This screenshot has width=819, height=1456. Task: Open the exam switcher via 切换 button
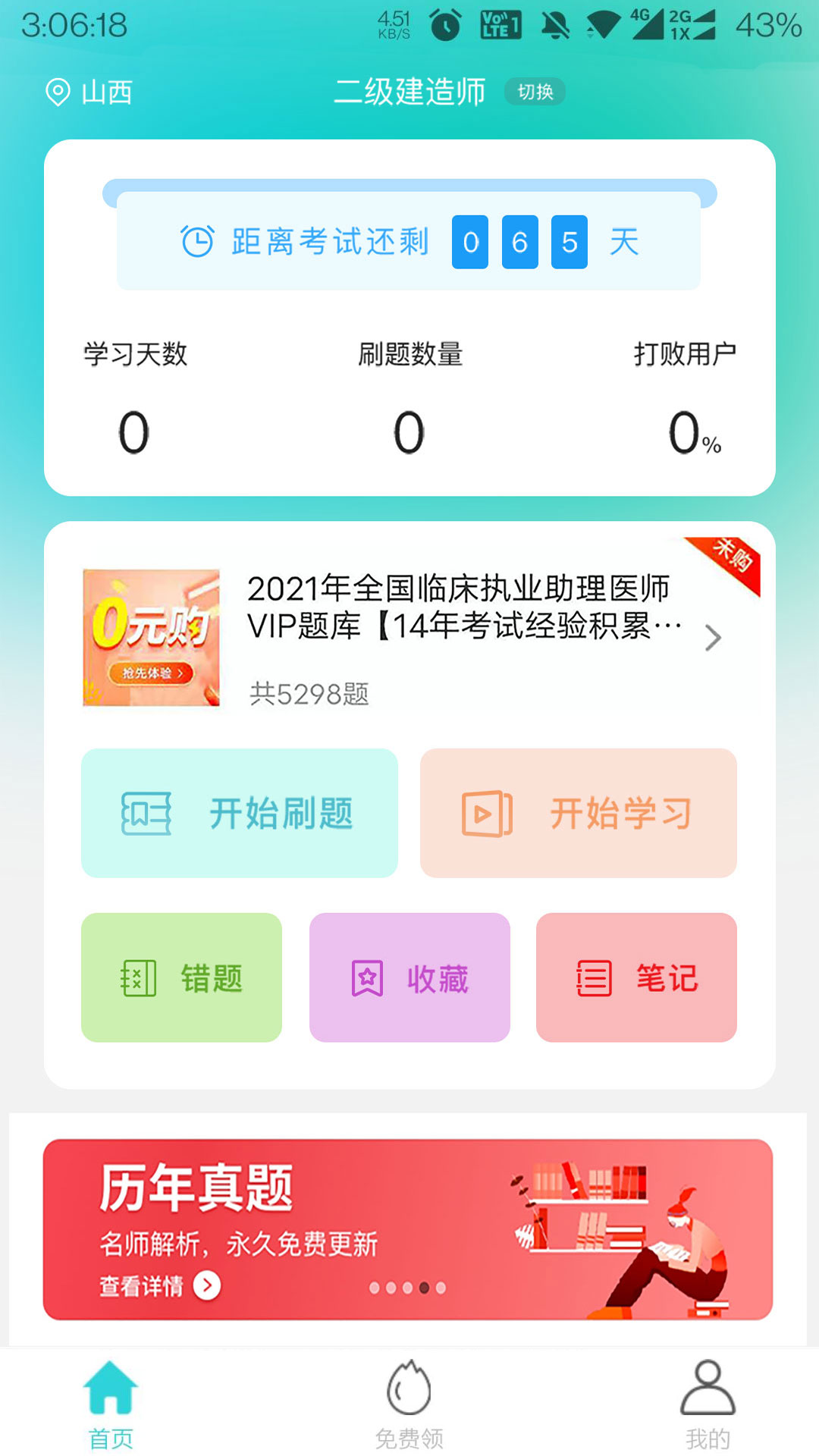[x=535, y=93]
